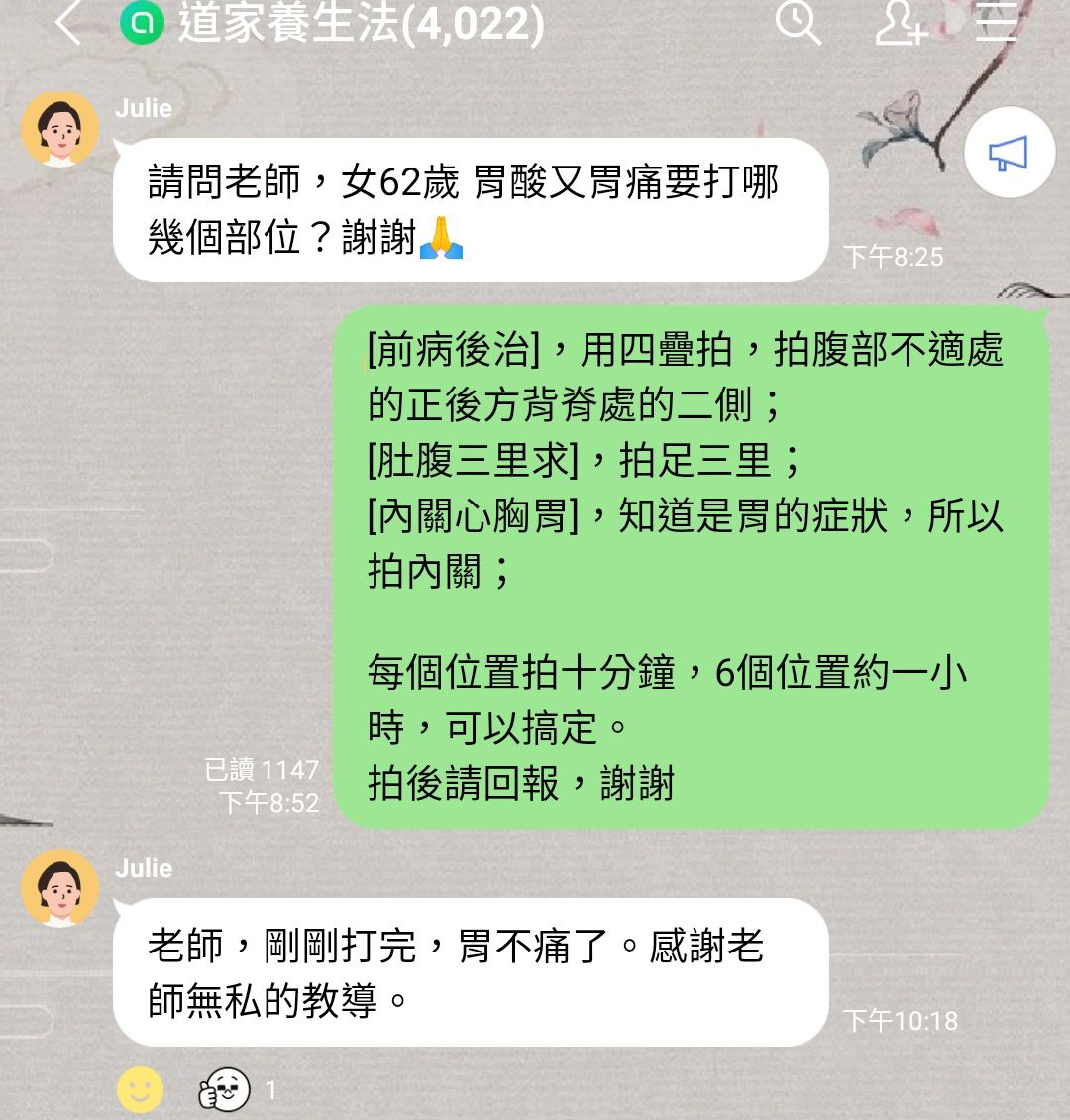Invite new members to the group

[x=901, y=22]
